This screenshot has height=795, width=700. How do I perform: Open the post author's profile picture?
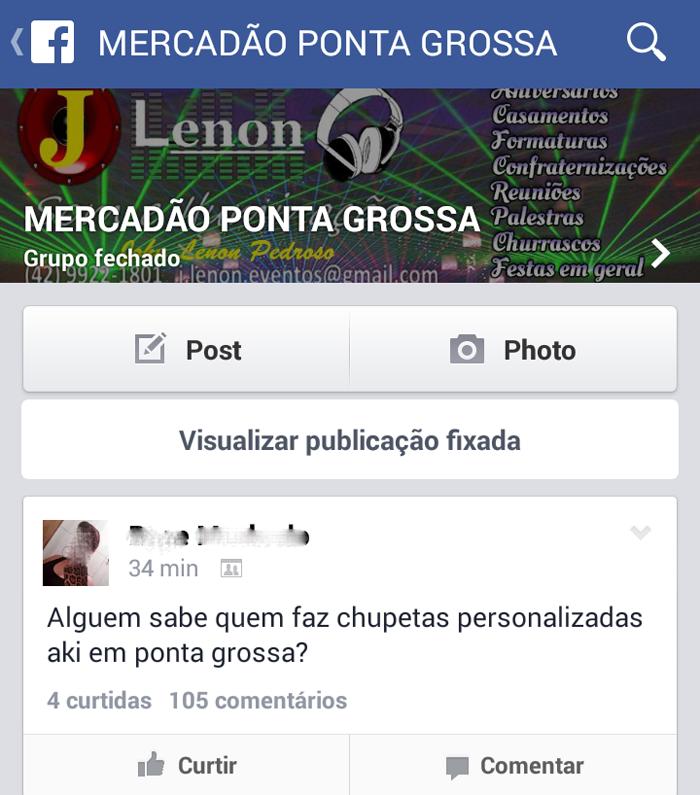point(76,553)
